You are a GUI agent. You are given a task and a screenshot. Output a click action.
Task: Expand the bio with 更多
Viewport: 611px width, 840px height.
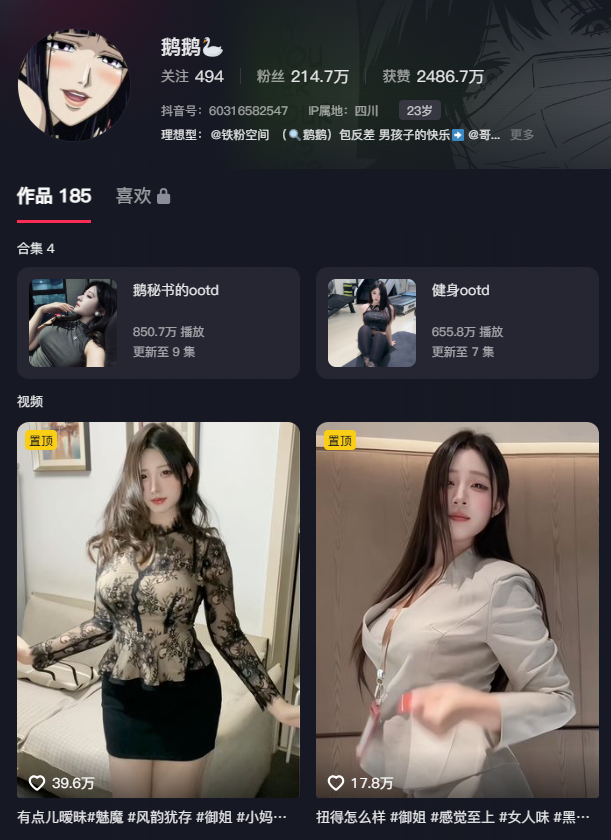522,135
